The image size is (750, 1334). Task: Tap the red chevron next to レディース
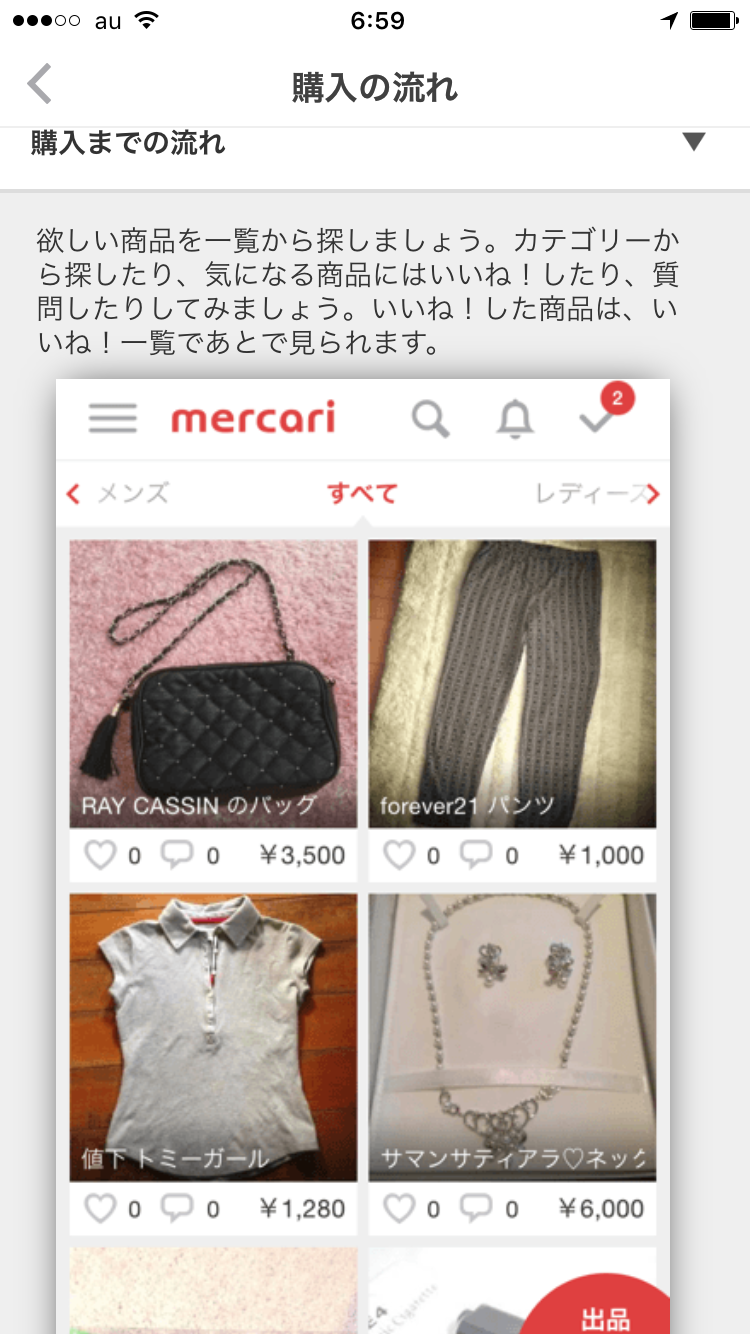pyautogui.click(x=656, y=493)
